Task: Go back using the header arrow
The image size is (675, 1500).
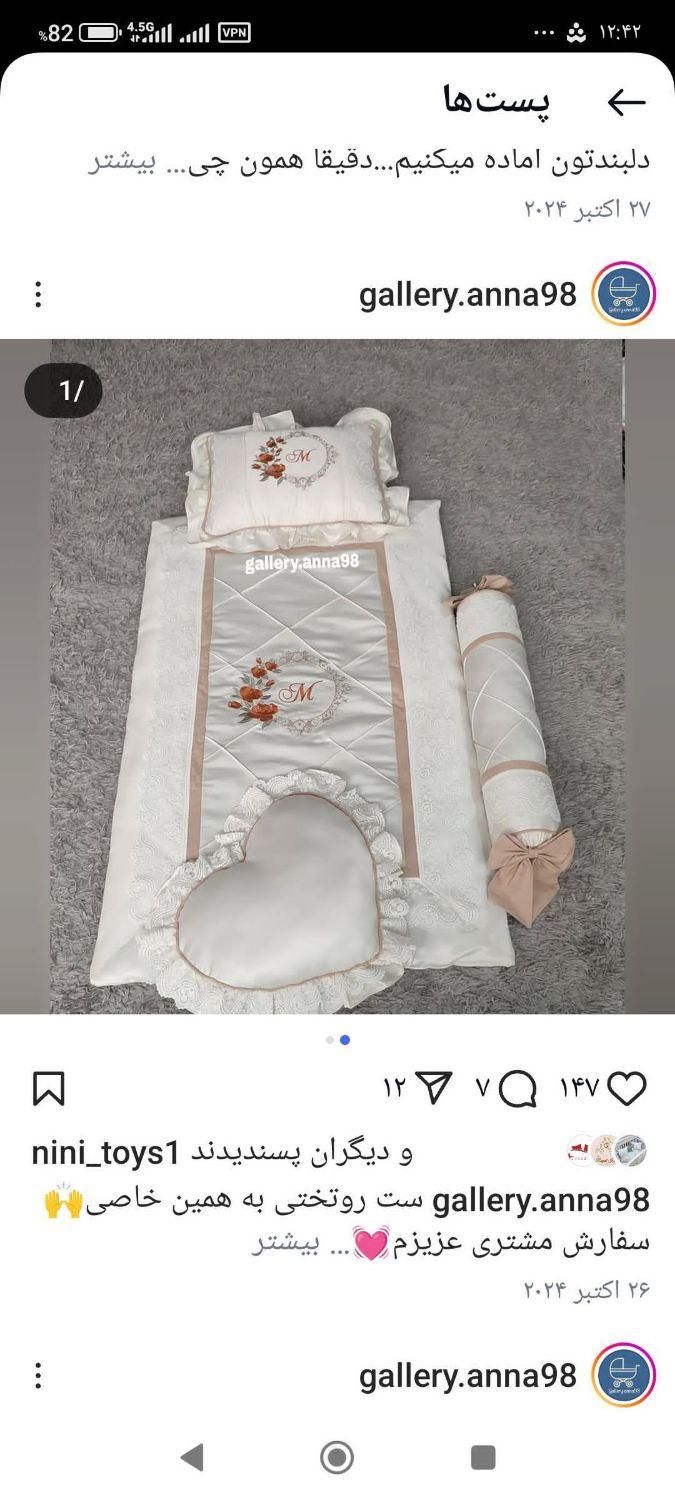Action: pyautogui.click(x=627, y=101)
